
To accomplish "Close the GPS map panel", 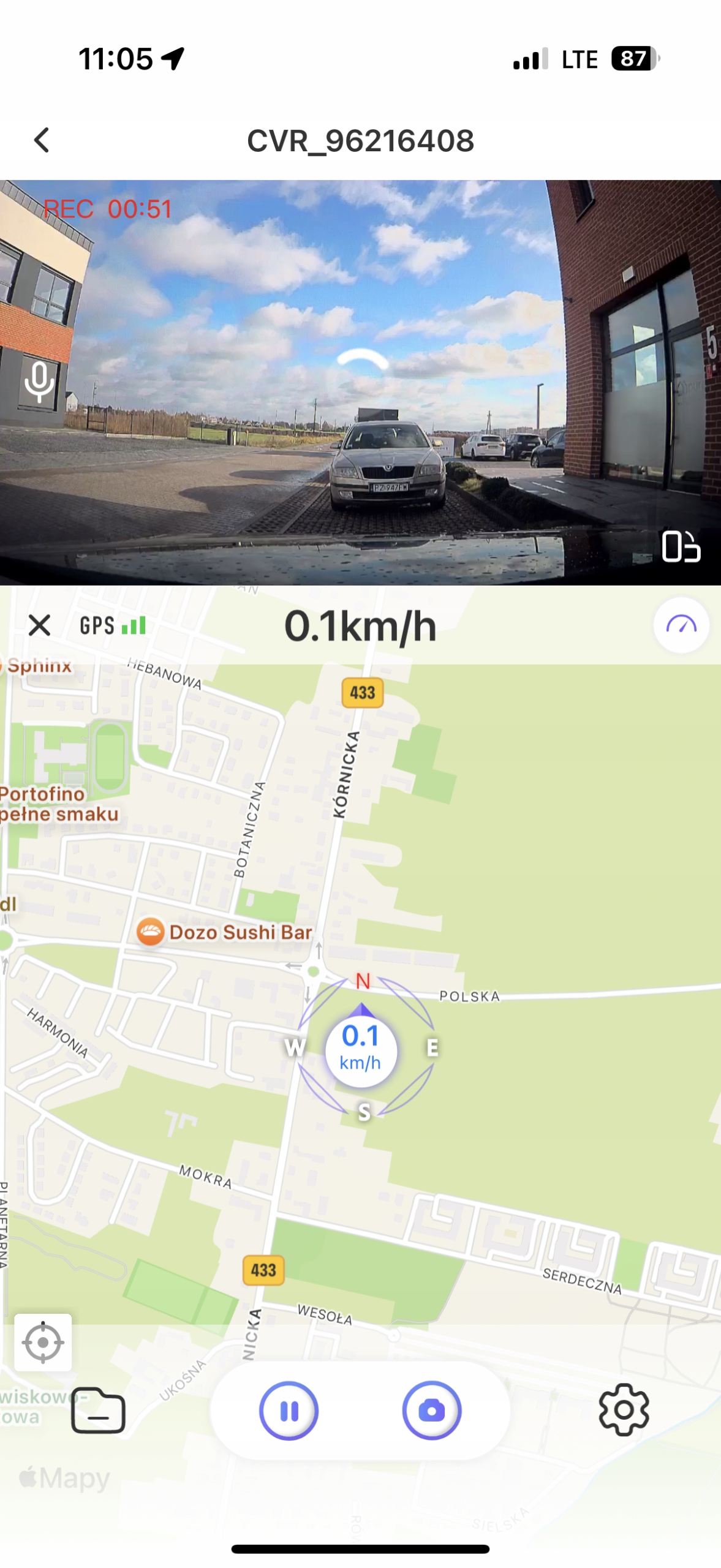I will pos(40,625).
